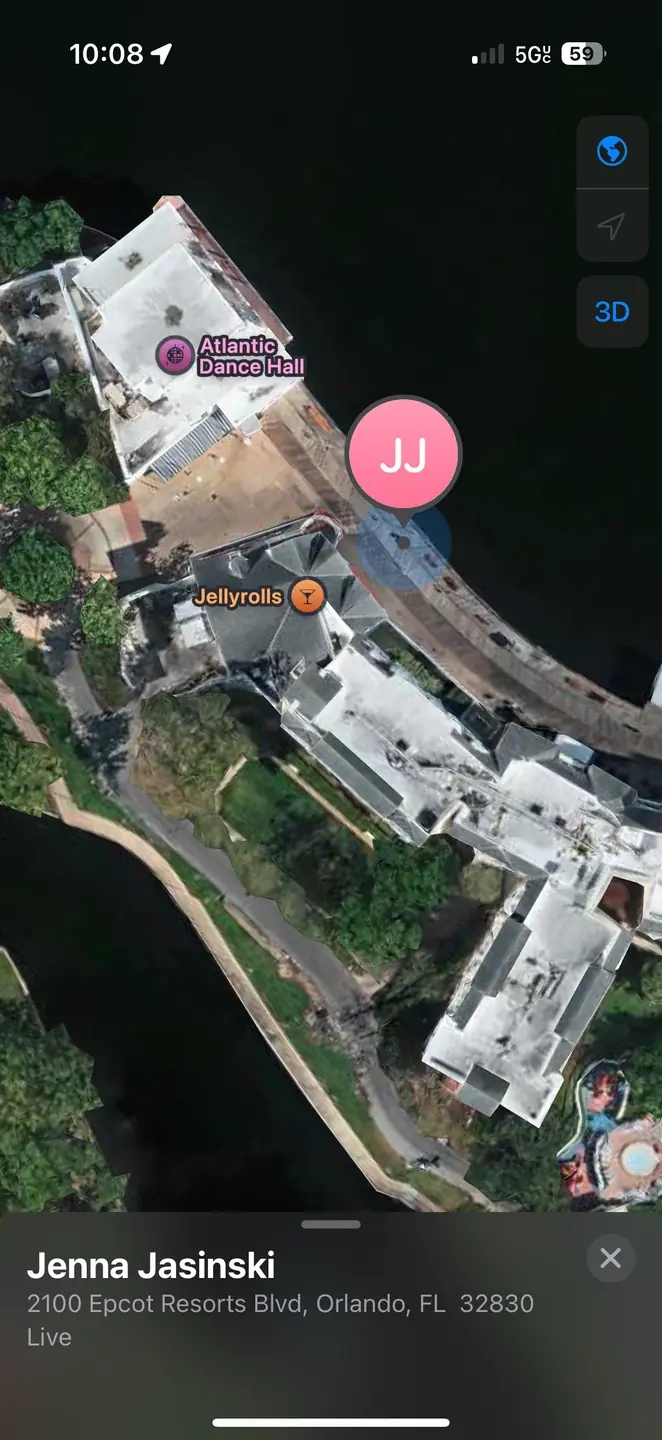Tap the location tracking arrow
Screen dimensions: 662x1440
[x=611, y=226]
